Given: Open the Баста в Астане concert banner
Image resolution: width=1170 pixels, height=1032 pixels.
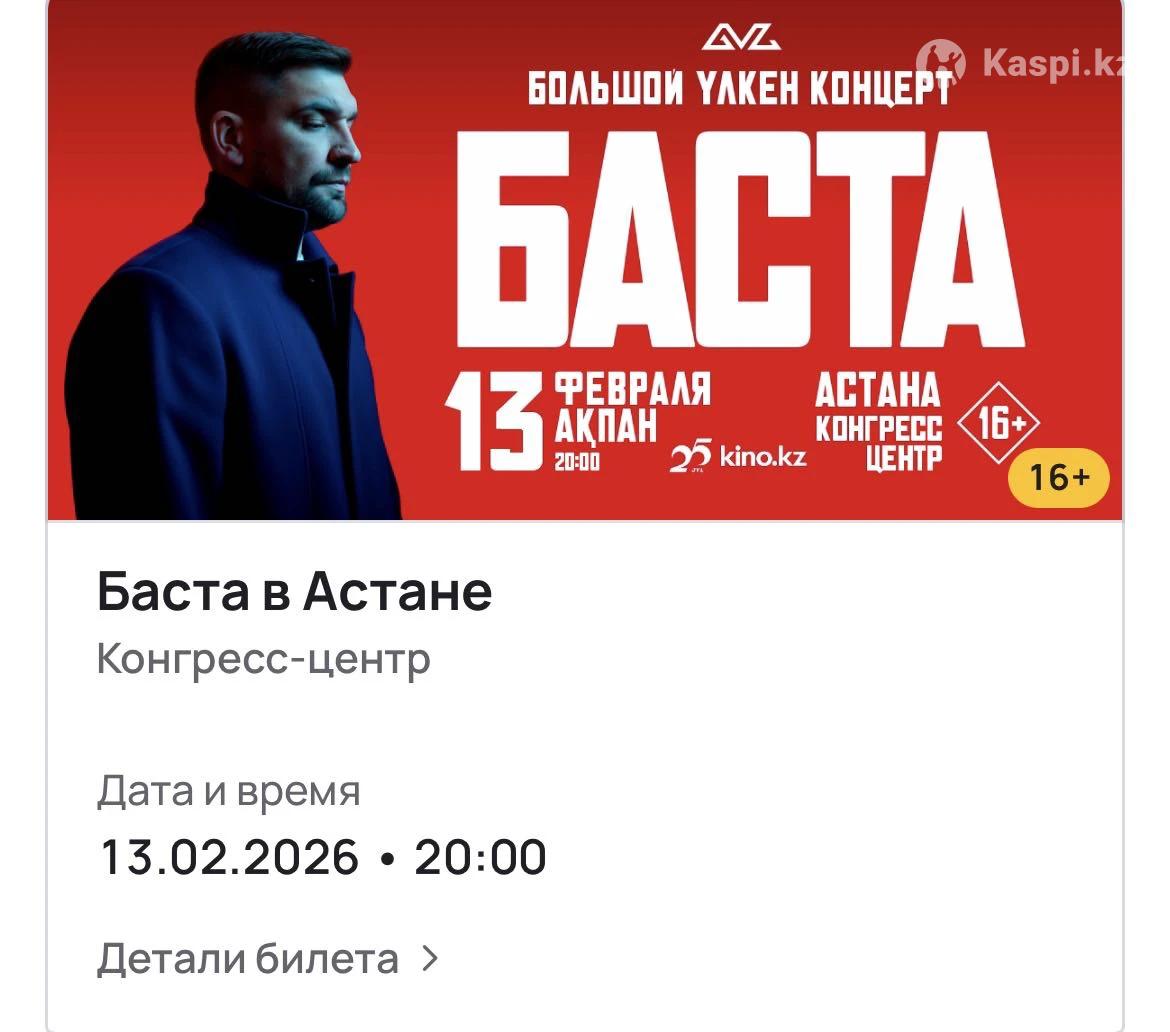Looking at the screenshot, I should (584, 260).
